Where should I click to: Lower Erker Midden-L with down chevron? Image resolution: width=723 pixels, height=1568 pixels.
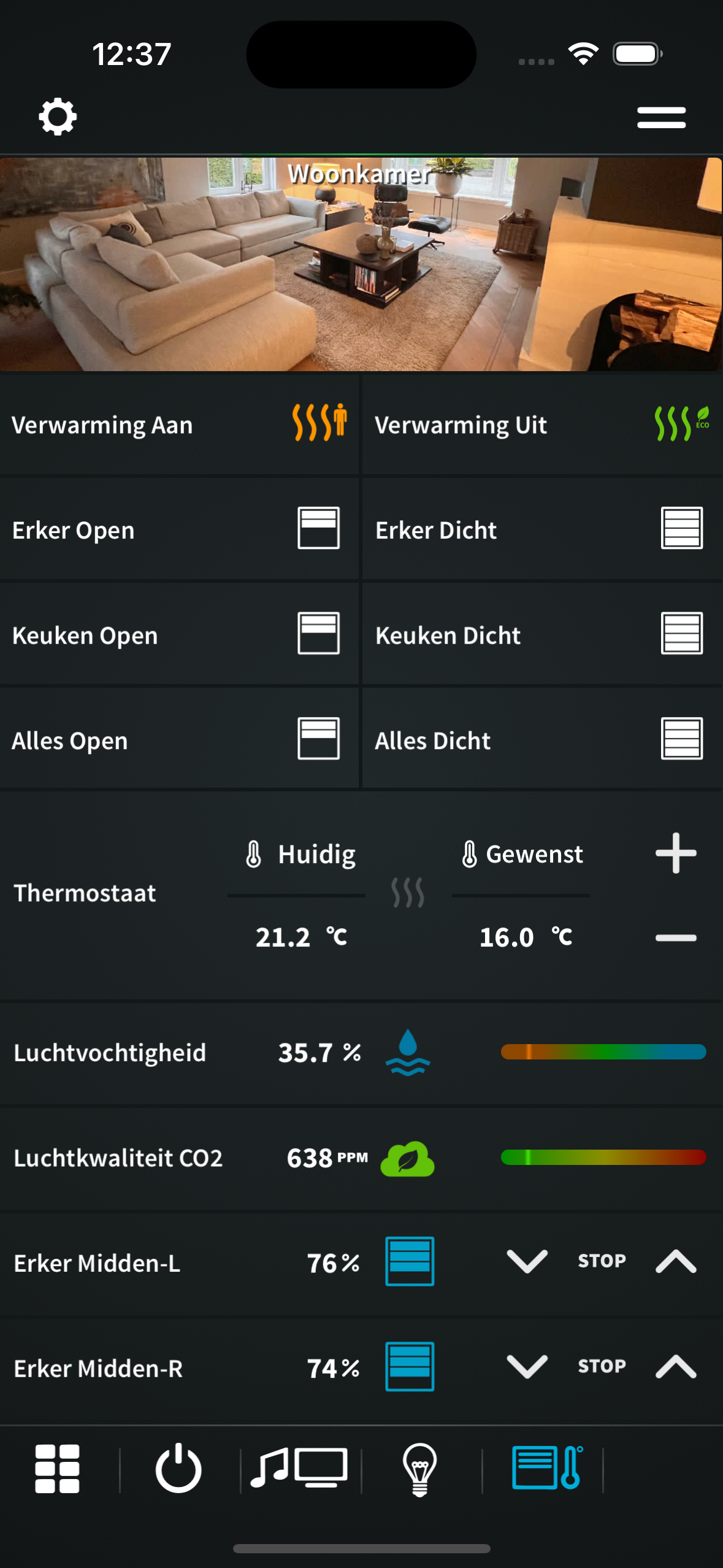coord(526,1261)
